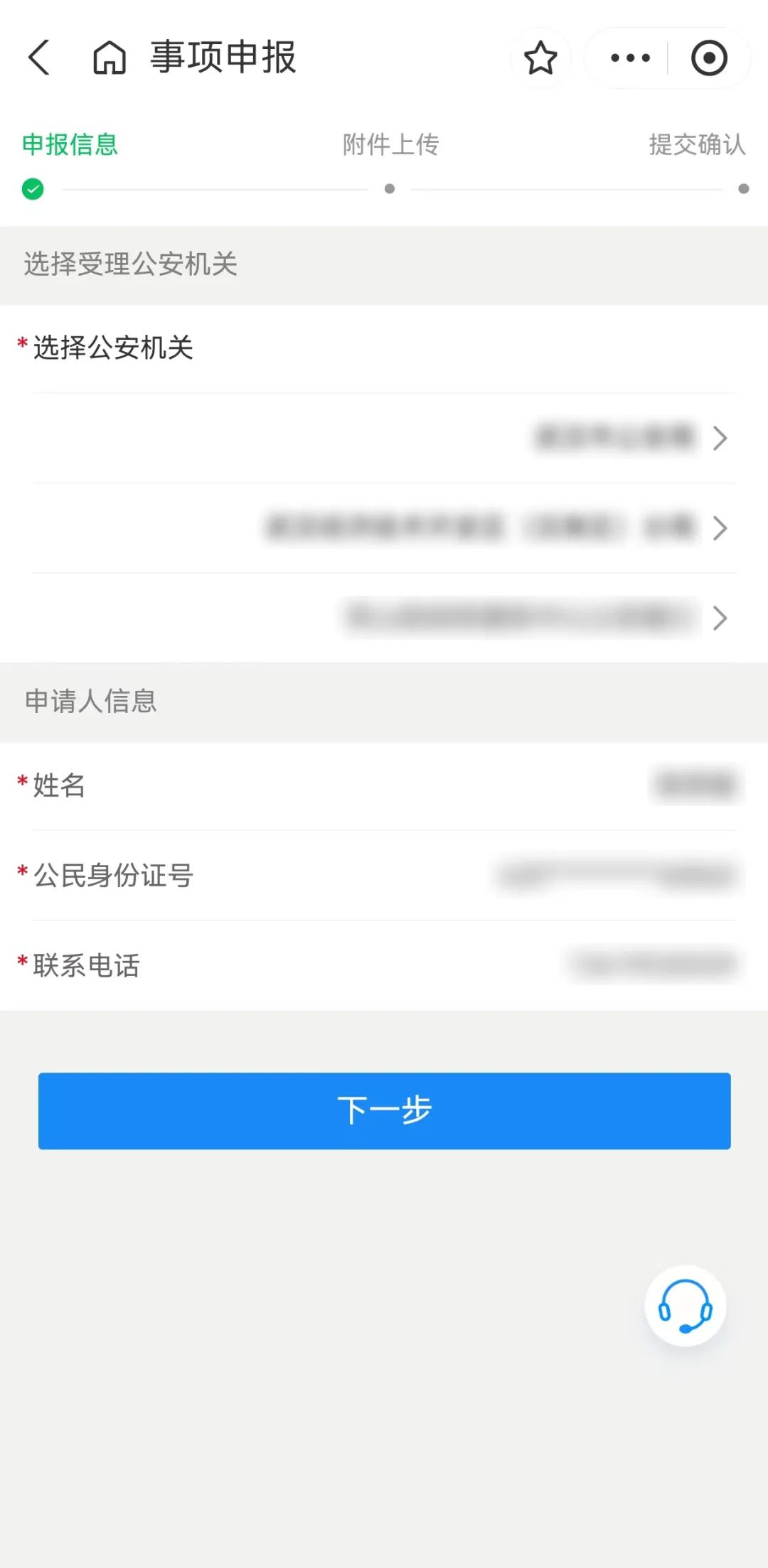
Task: Switch to the 附件上传 step
Action: 390,145
